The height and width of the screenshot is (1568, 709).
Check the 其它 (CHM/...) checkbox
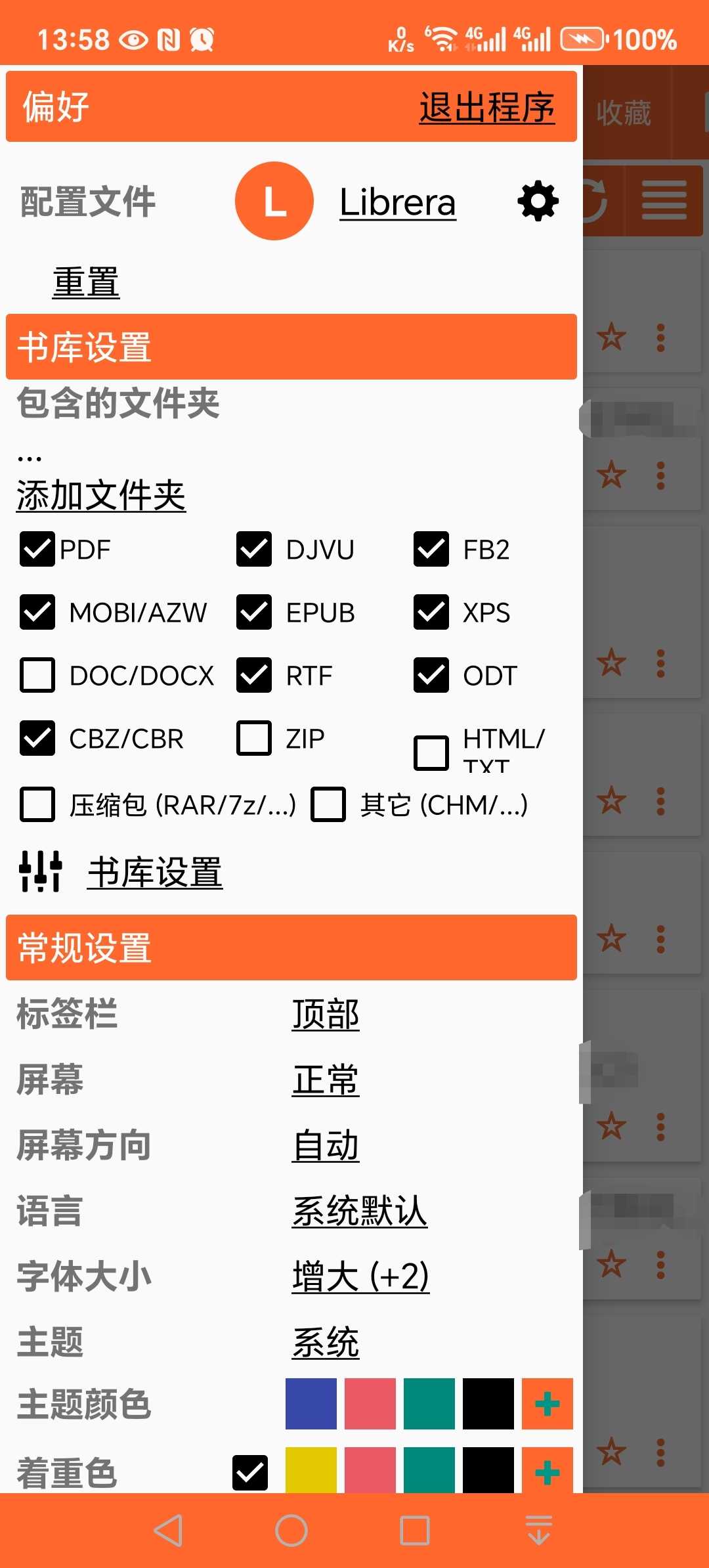click(x=328, y=805)
